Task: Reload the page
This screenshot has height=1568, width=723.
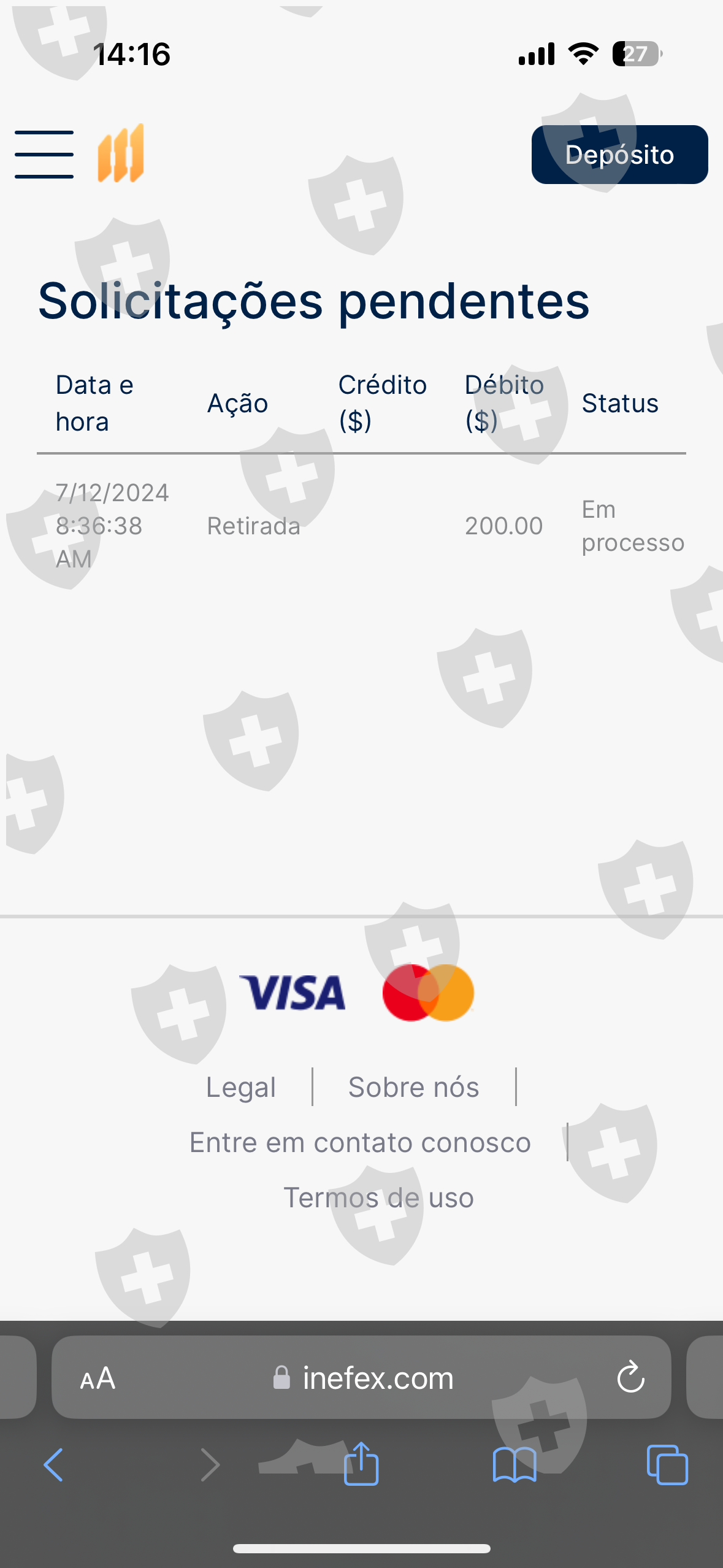Action: coord(630,1378)
